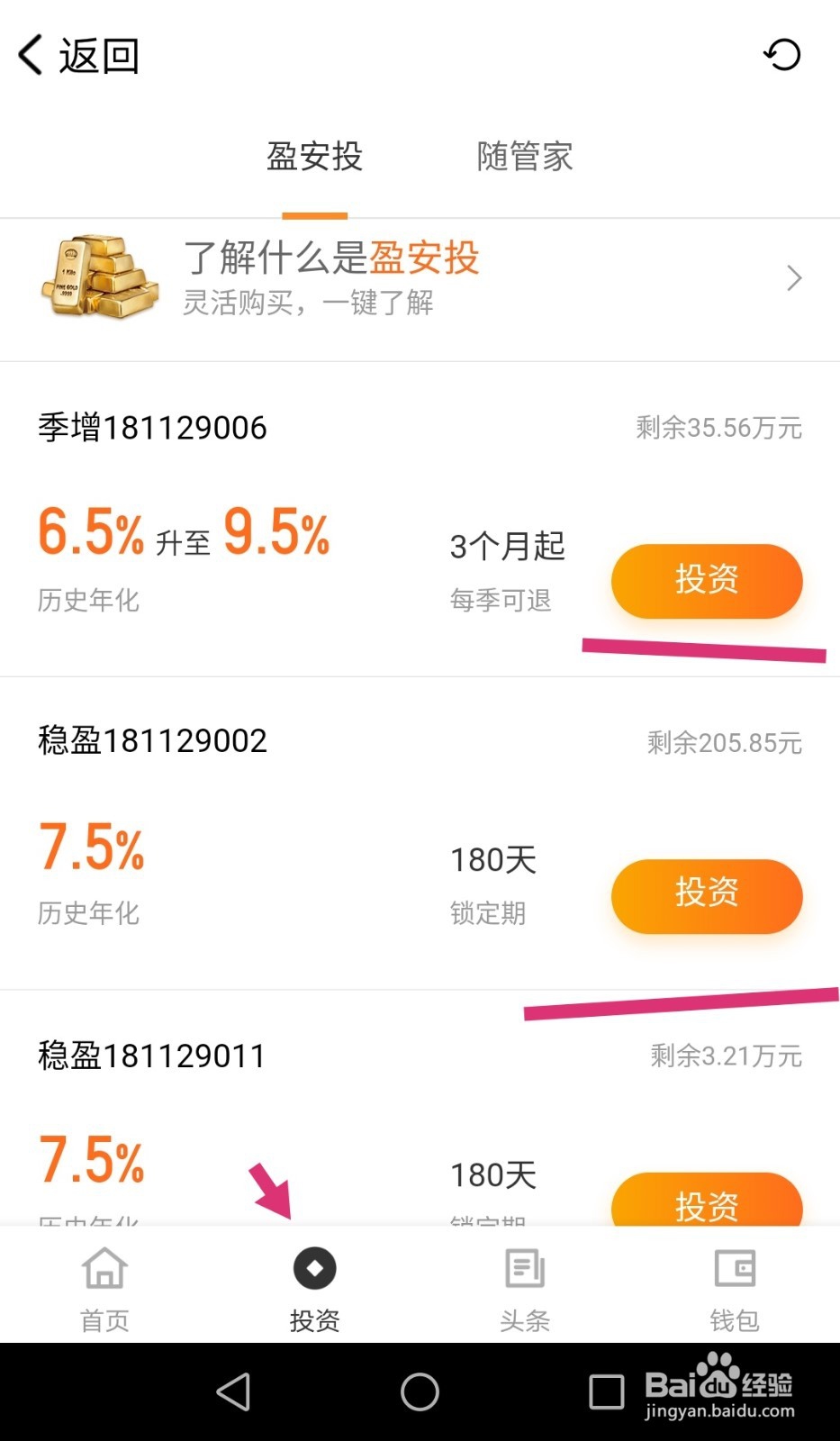The height and width of the screenshot is (1441, 840).
Task: Go back with the 返回 button
Action: (79, 56)
